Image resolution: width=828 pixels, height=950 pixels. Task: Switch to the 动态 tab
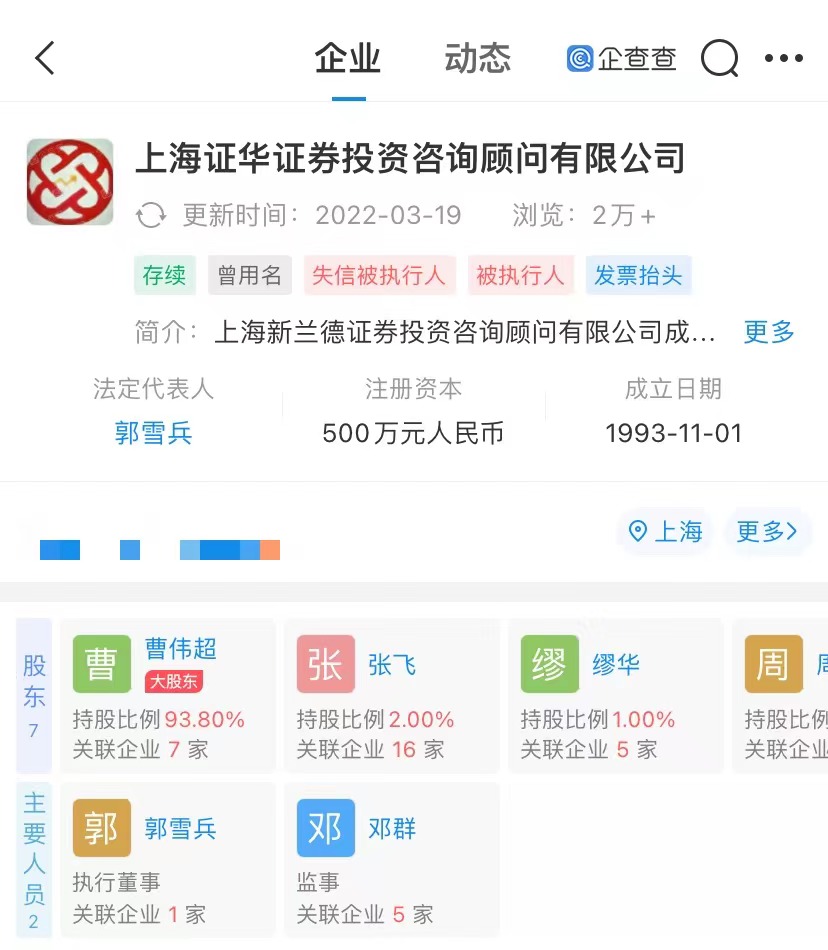point(477,59)
